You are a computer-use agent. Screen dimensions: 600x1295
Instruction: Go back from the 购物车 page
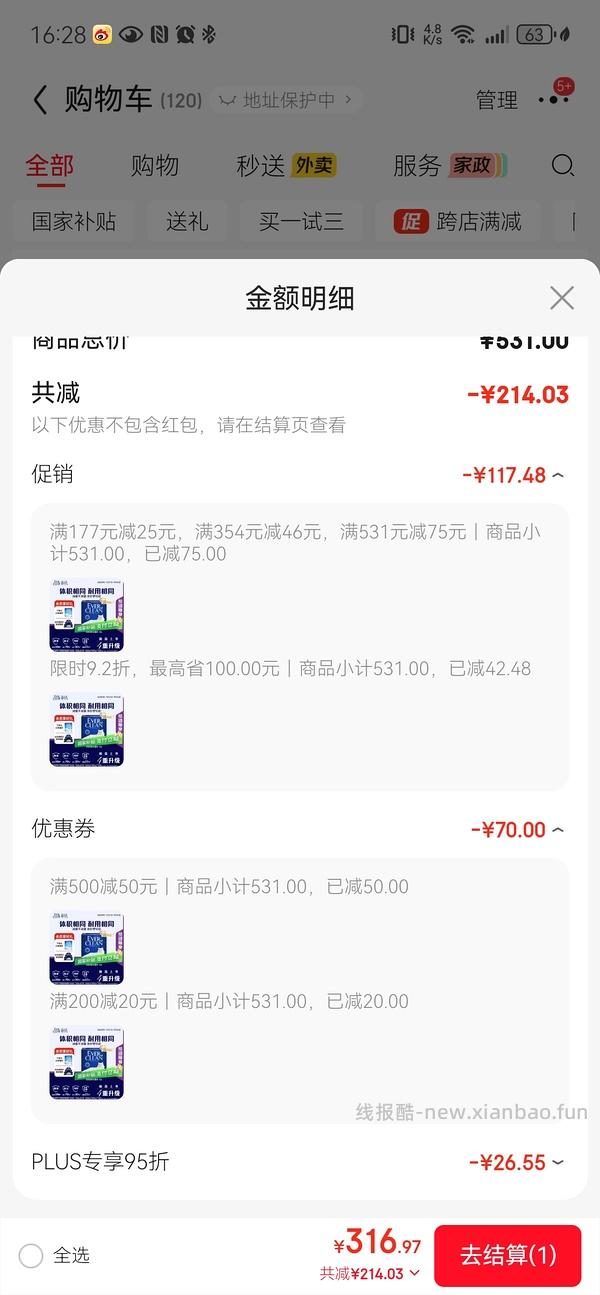40,100
